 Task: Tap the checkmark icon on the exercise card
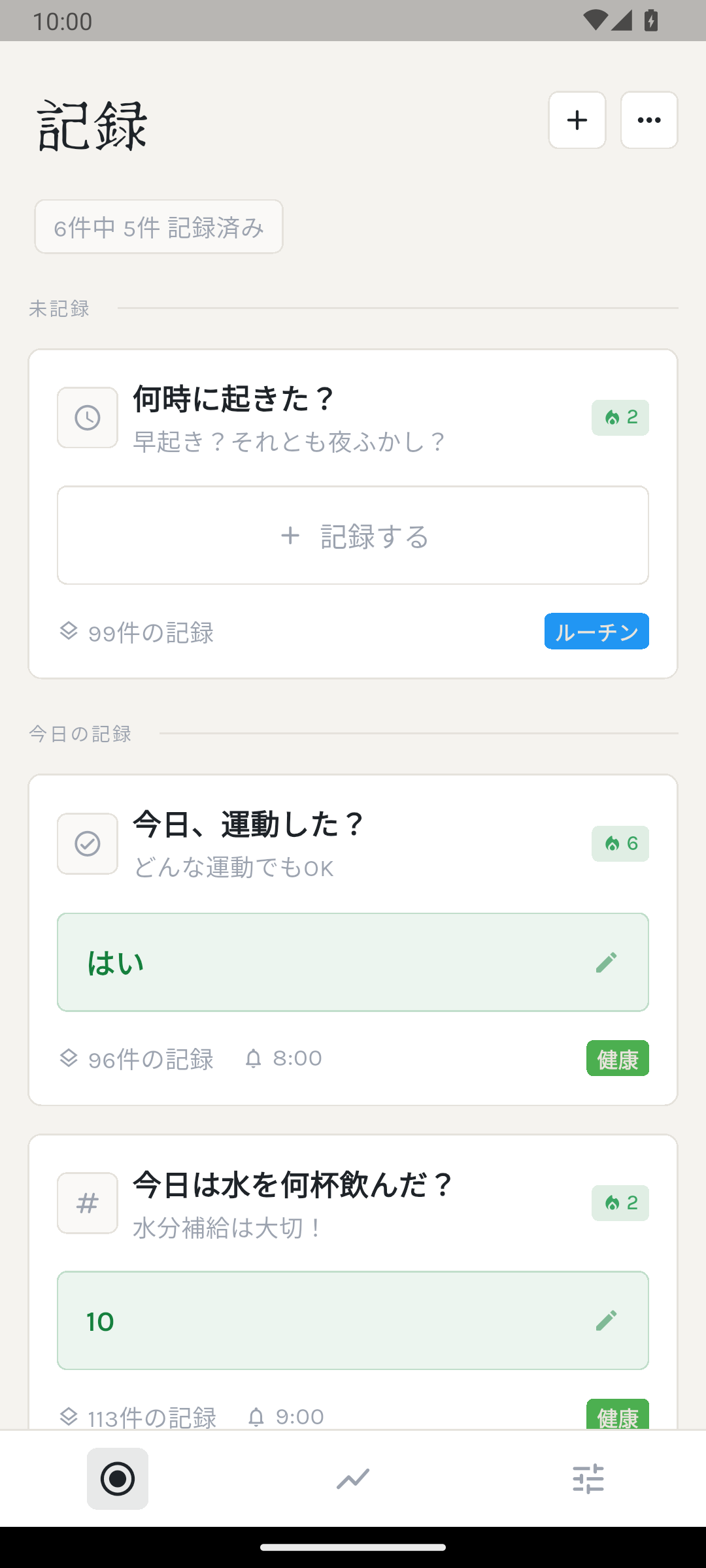[87, 843]
